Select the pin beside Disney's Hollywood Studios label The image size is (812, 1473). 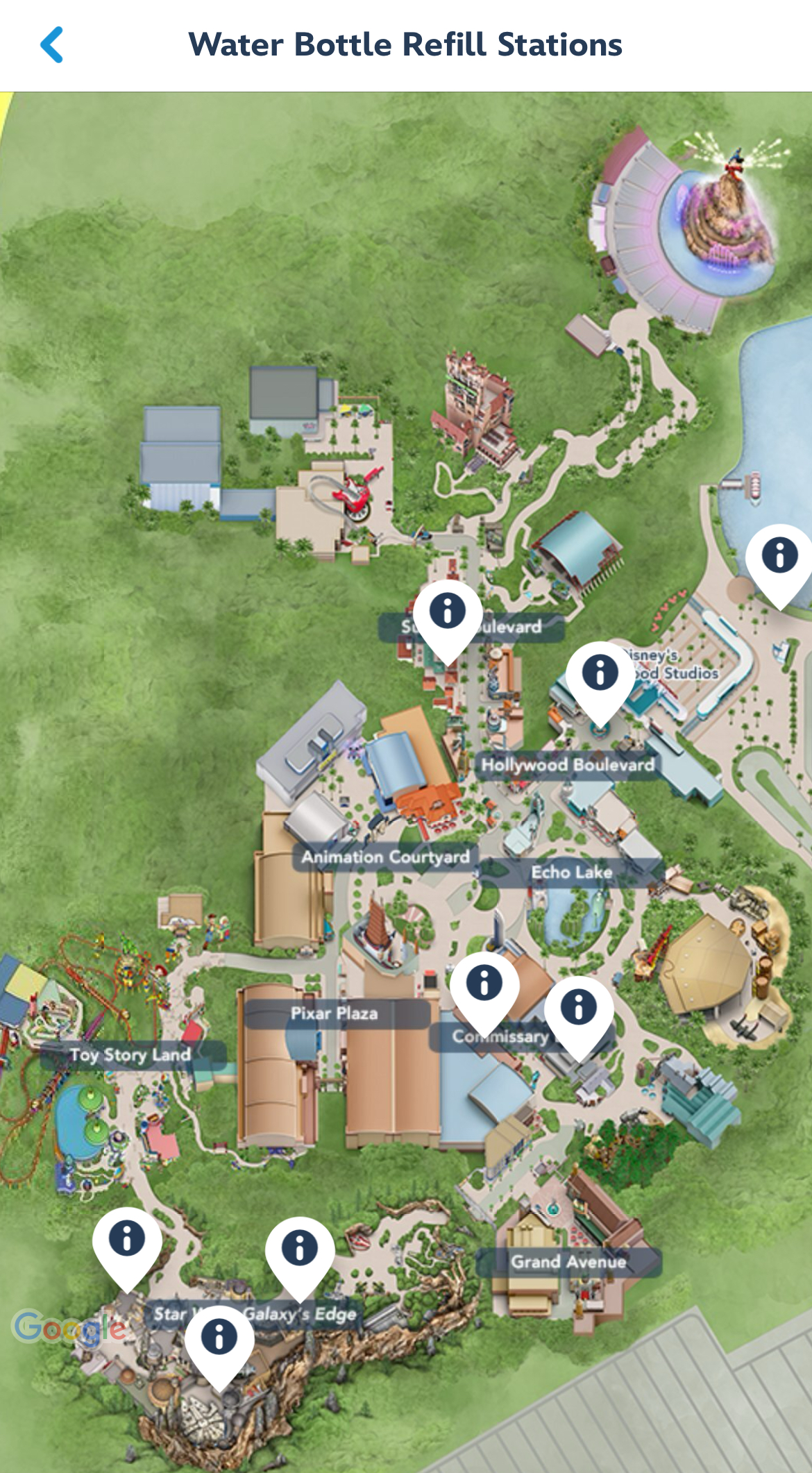pos(600,675)
